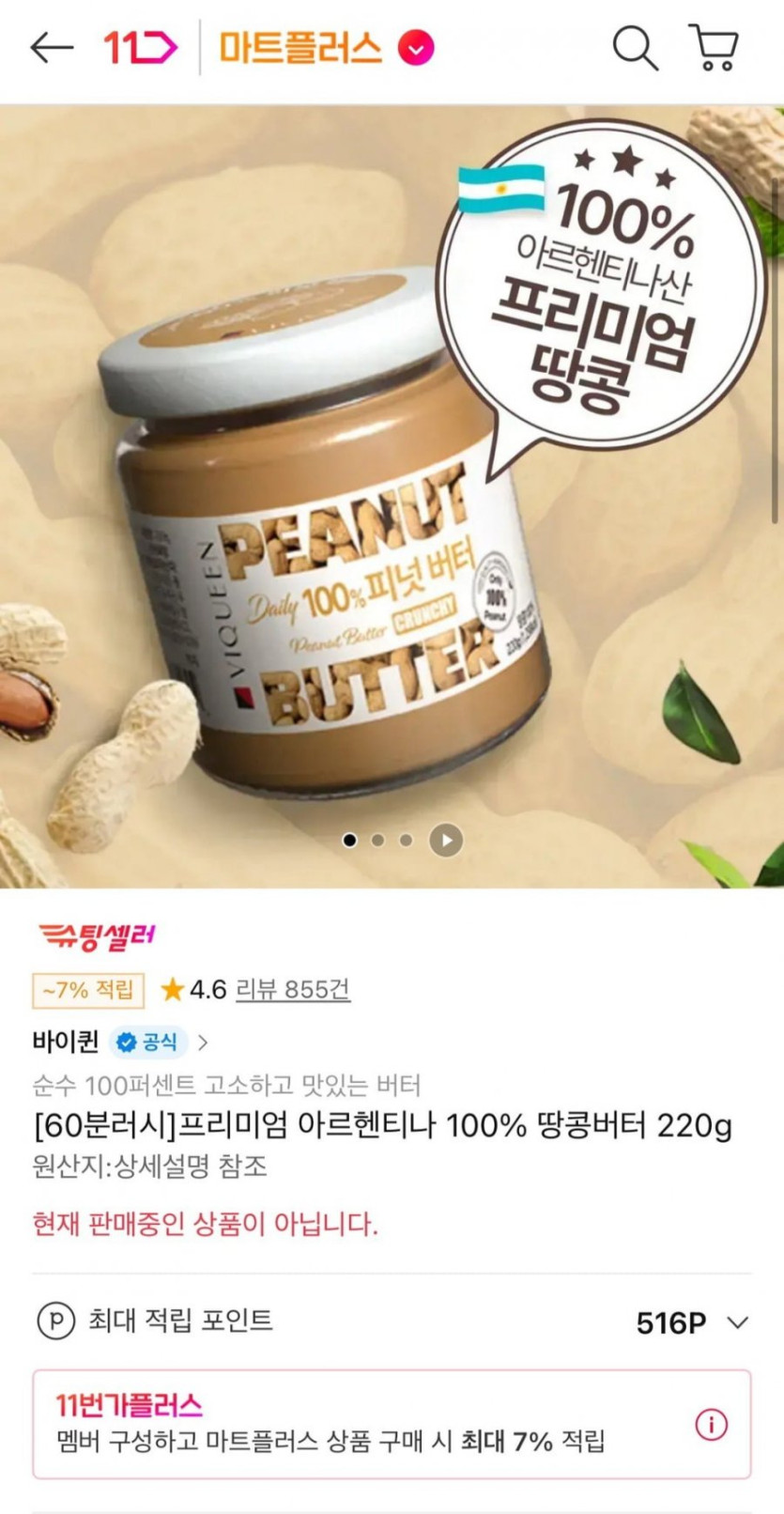
Task: Open info icon for 11번가플러스
Action: (711, 1425)
